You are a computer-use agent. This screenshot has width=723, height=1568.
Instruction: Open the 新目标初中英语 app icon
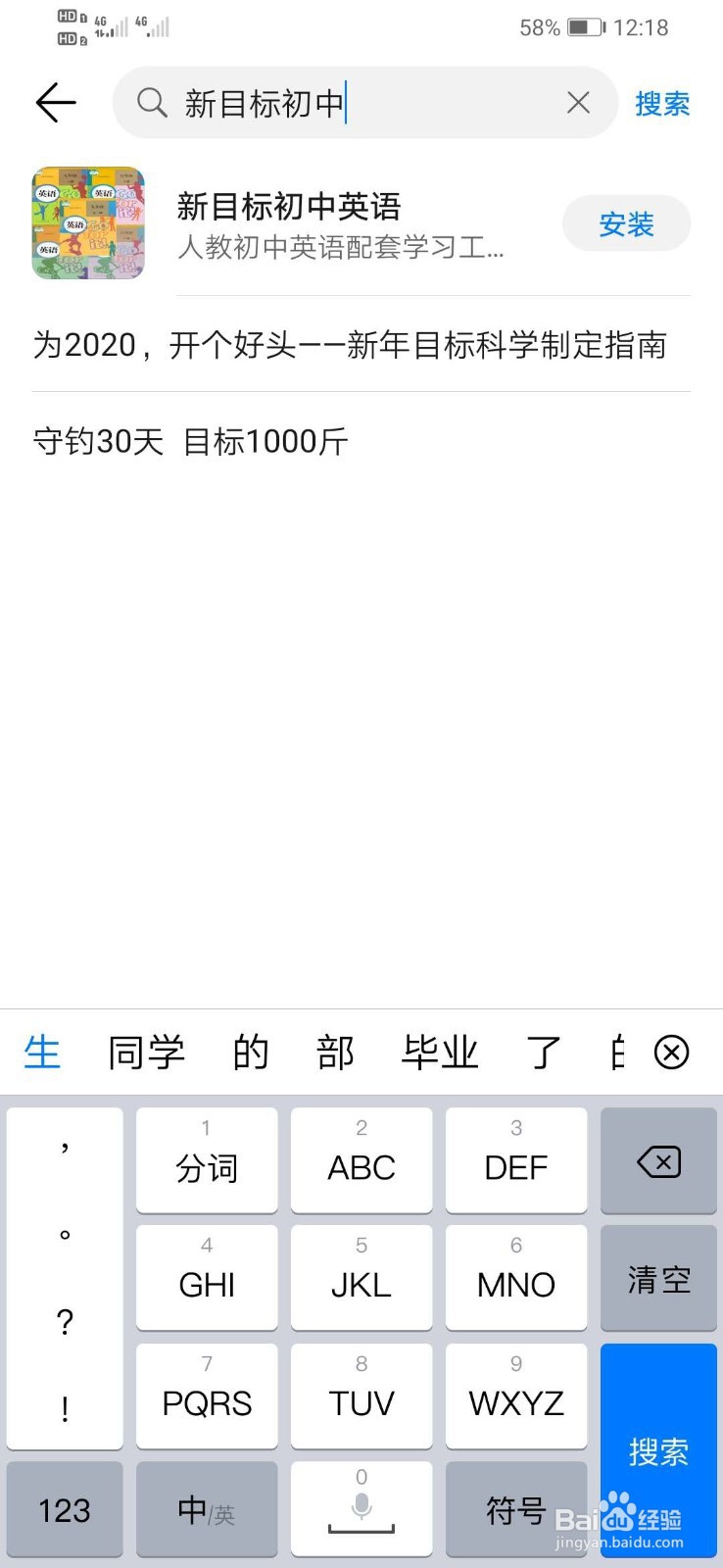tap(87, 223)
